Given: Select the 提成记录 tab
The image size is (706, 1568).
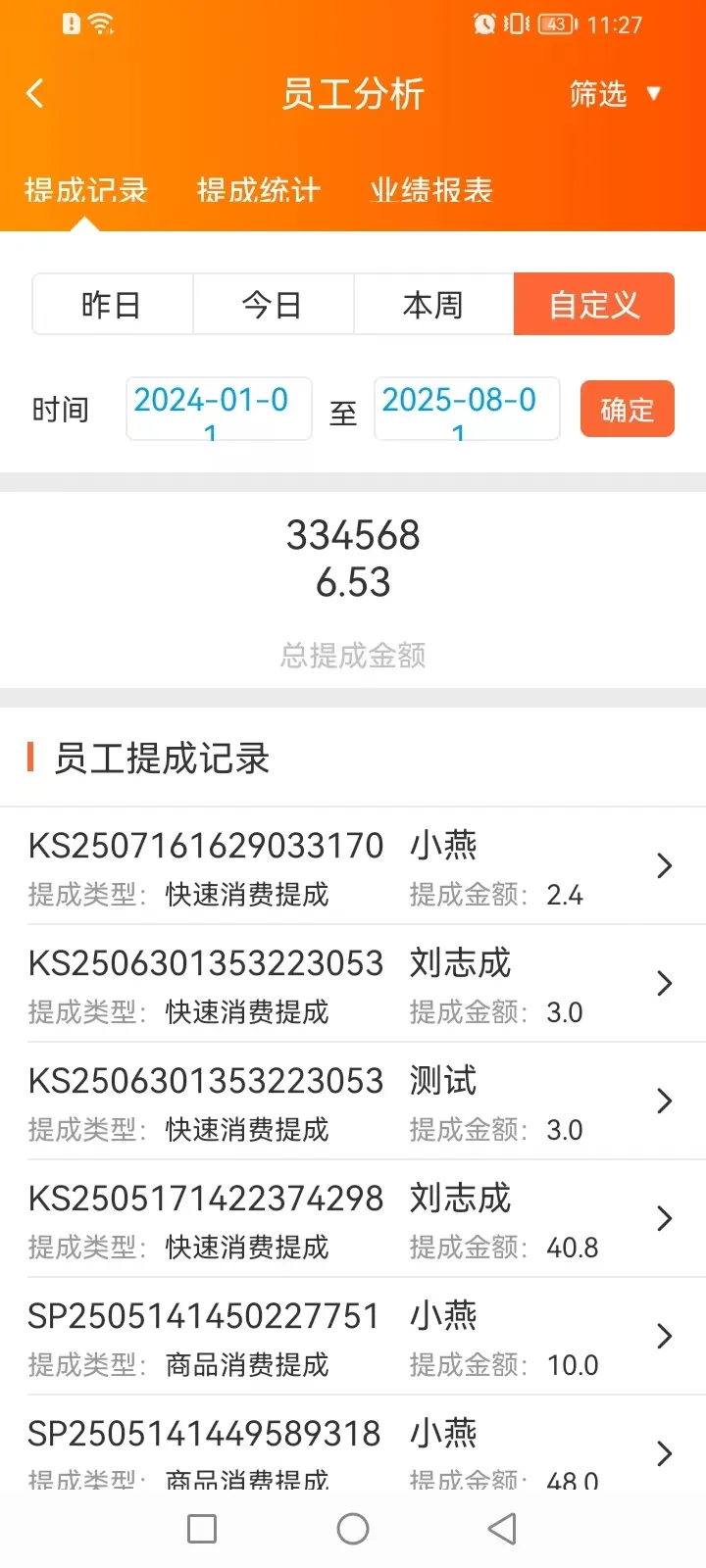Looking at the screenshot, I should [86, 190].
